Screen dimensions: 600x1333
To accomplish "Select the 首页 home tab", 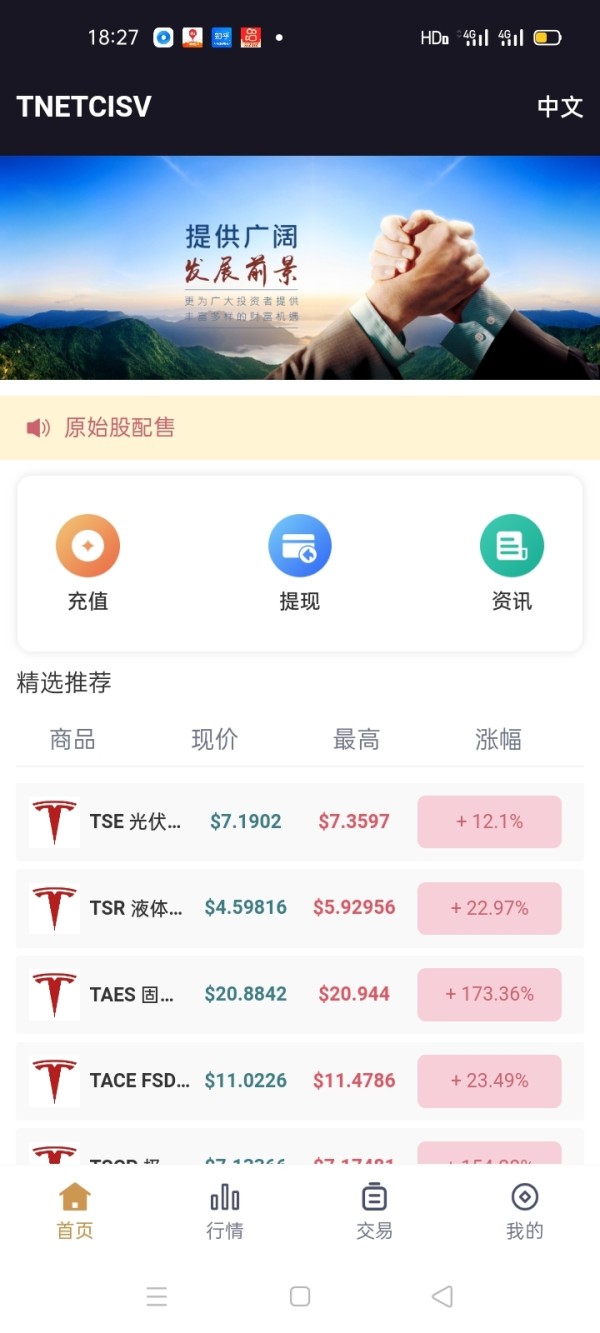I will pyautogui.click(x=75, y=1211).
